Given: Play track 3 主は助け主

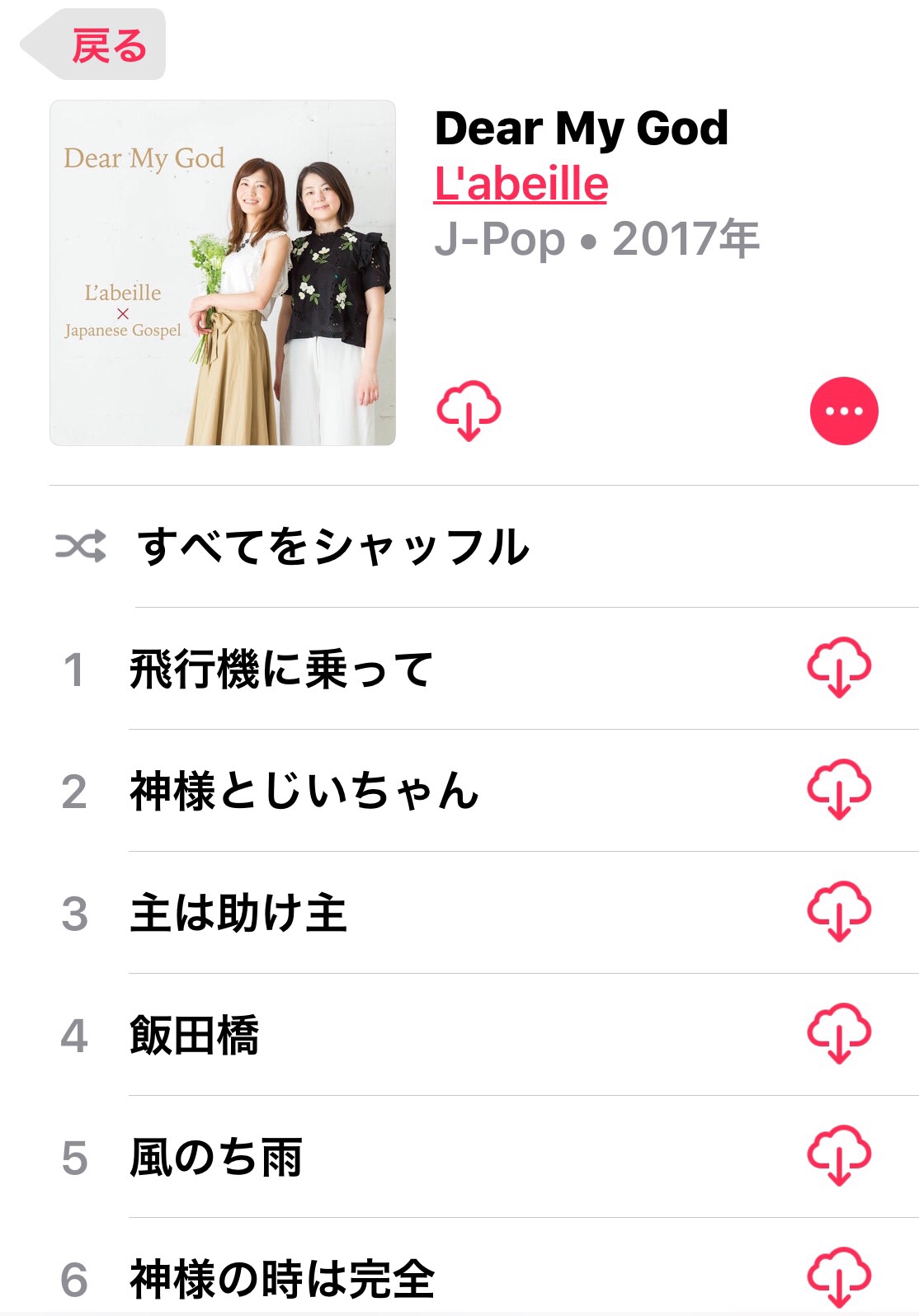Looking at the screenshot, I should click(x=238, y=913).
